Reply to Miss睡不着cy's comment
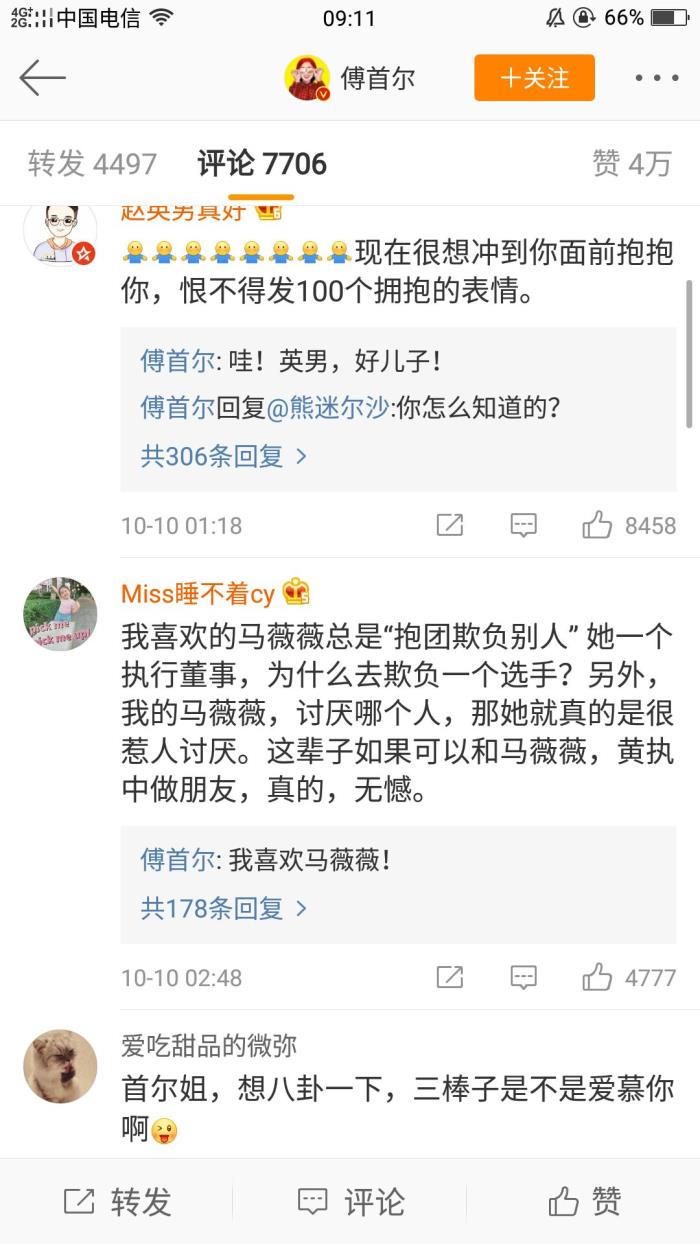The image size is (700, 1244). (x=523, y=977)
